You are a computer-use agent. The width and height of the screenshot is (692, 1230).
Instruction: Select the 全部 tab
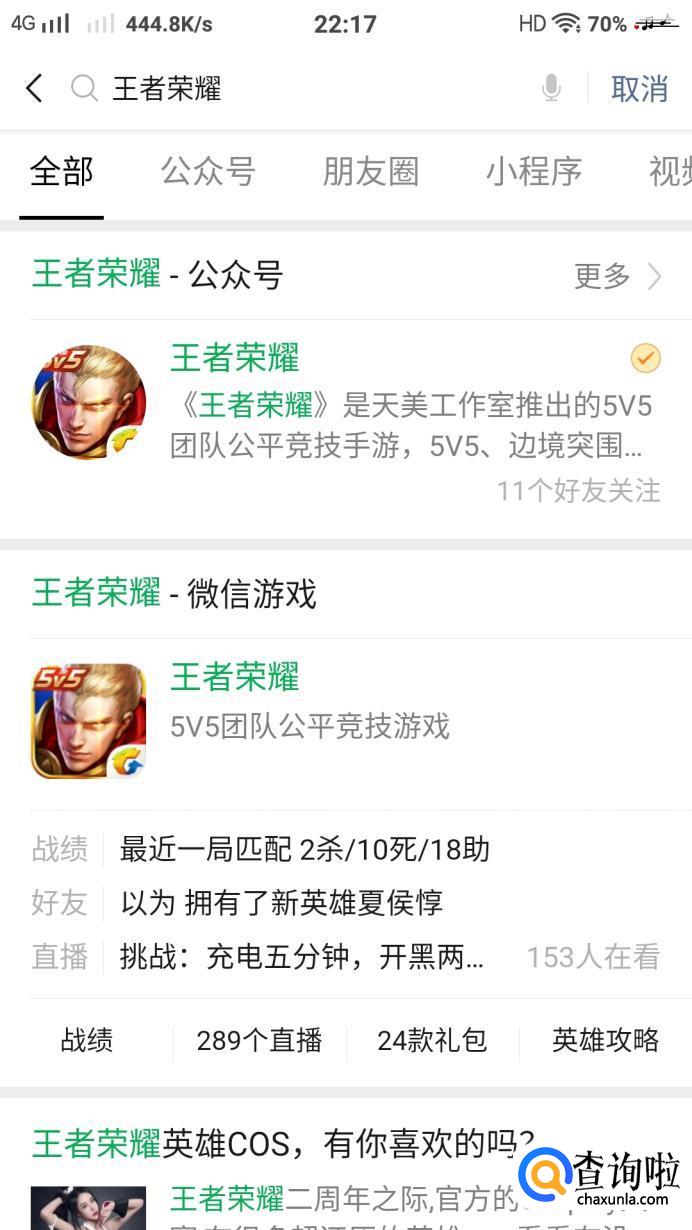(61, 172)
